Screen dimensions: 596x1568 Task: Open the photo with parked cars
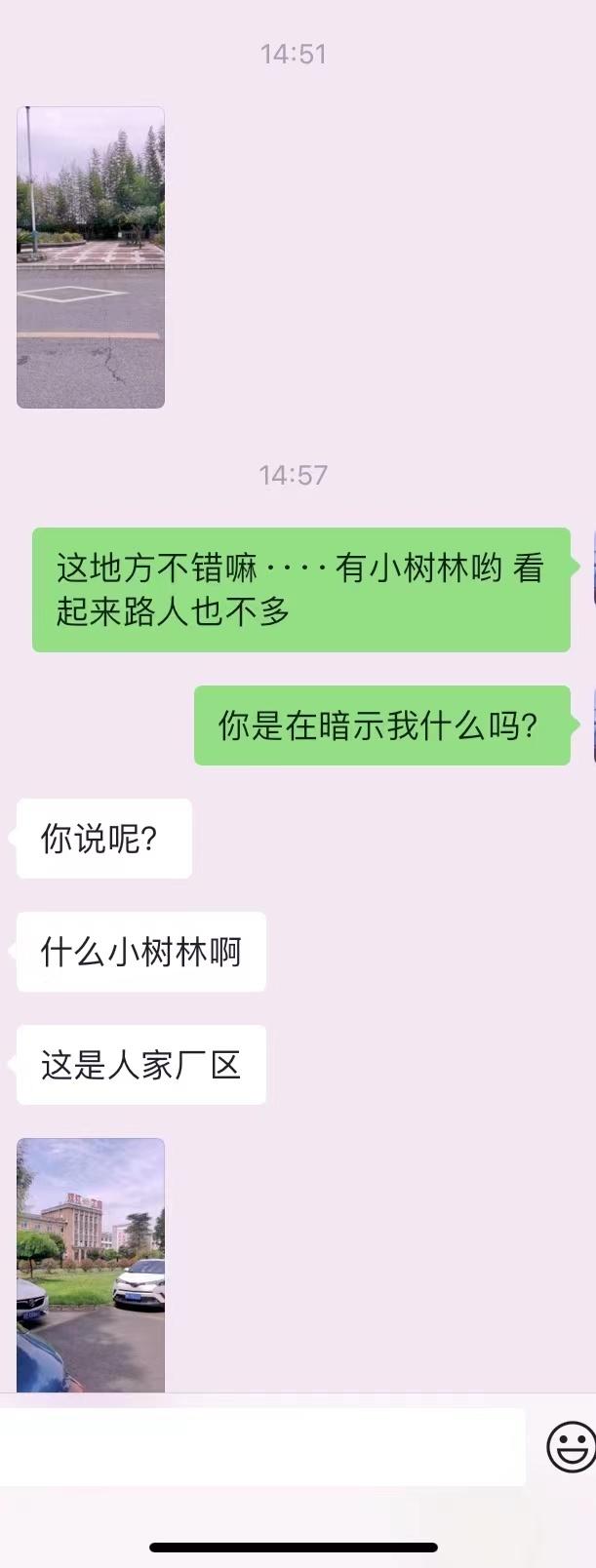point(91,1264)
